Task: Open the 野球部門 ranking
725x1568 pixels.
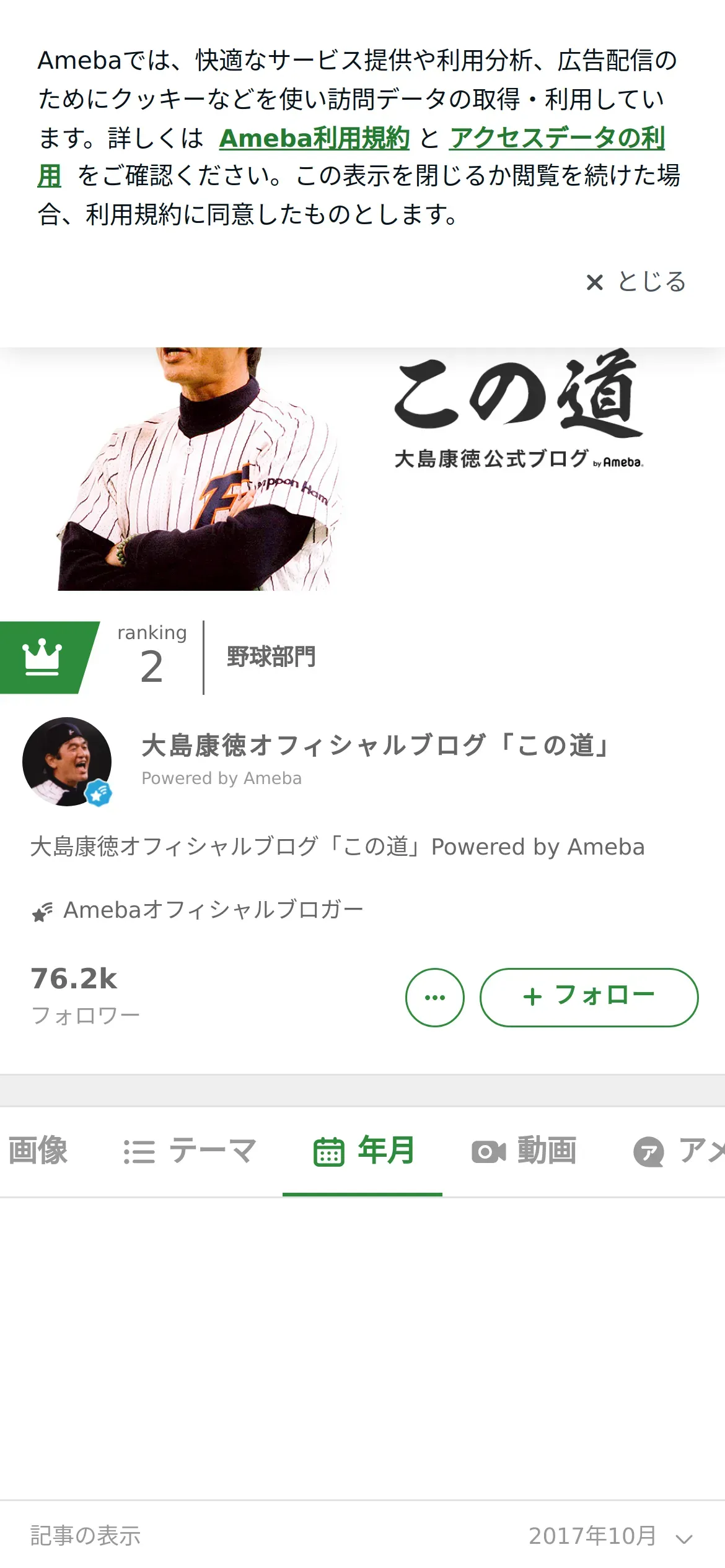Action: (x=271, y=657)
